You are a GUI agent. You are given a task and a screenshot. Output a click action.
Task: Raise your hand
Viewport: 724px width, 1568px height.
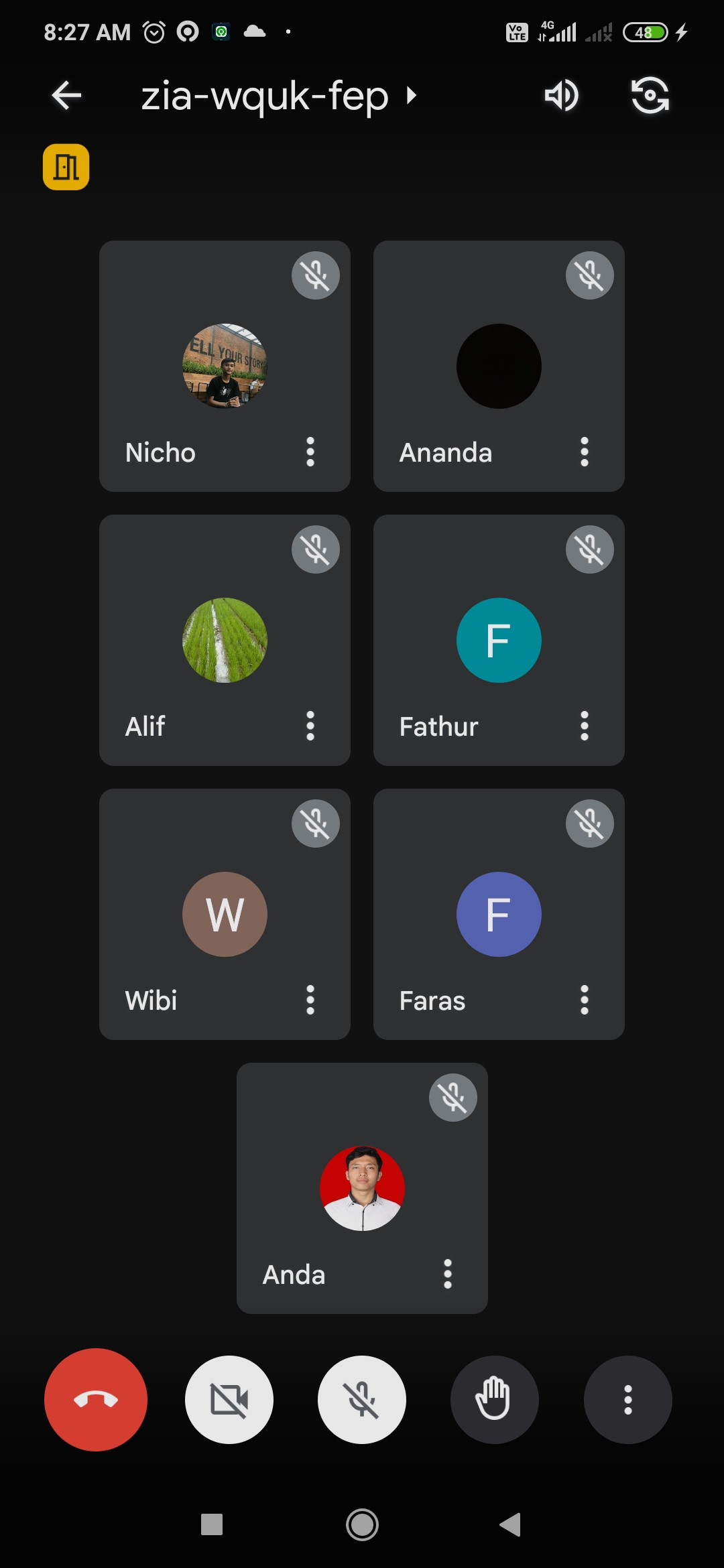tap(494, 1399)
